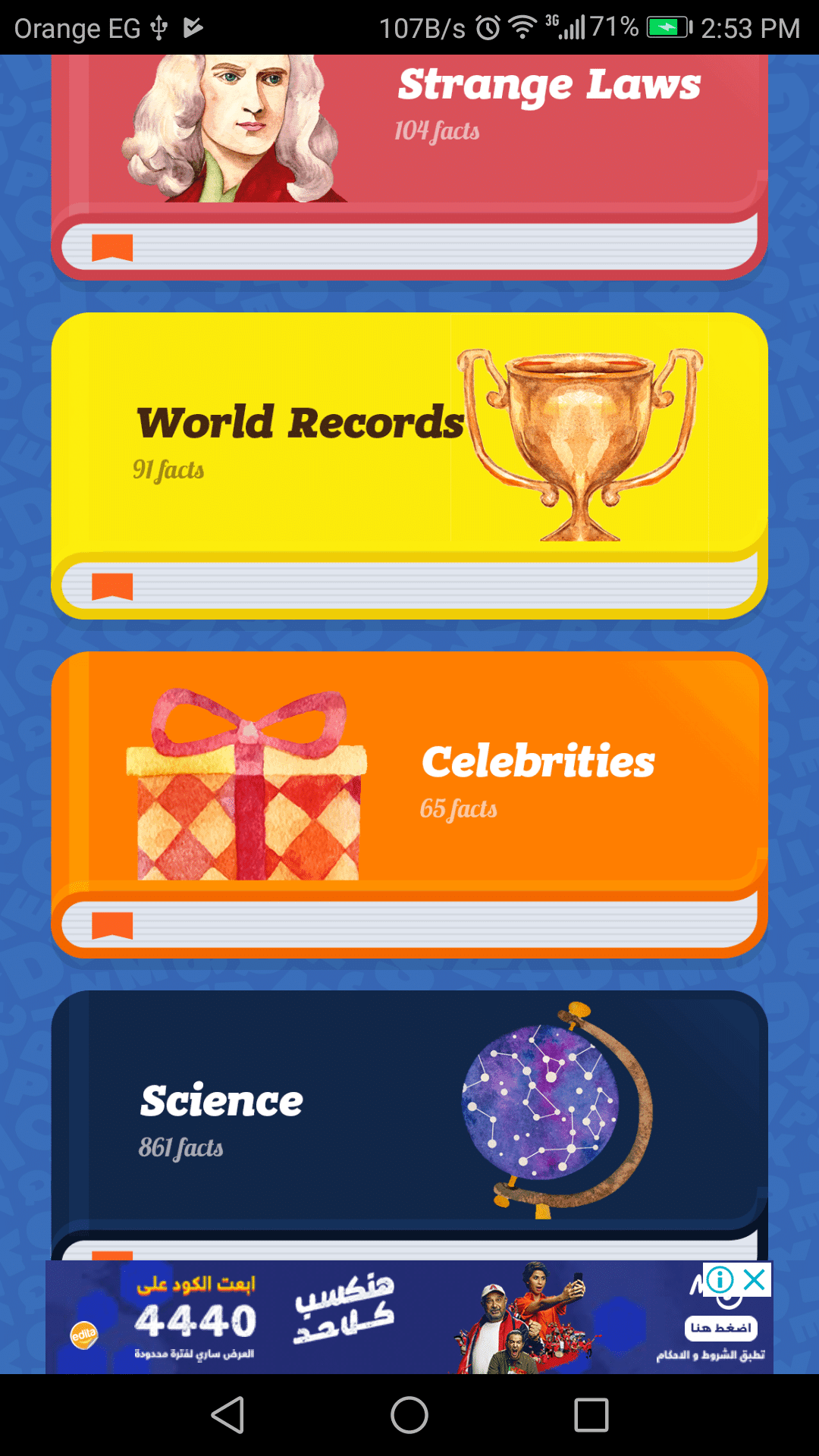Tap the Arabic ad call-to-action button
The width and height of the screenshot is (819, 1456).
tap(720, 1328)
